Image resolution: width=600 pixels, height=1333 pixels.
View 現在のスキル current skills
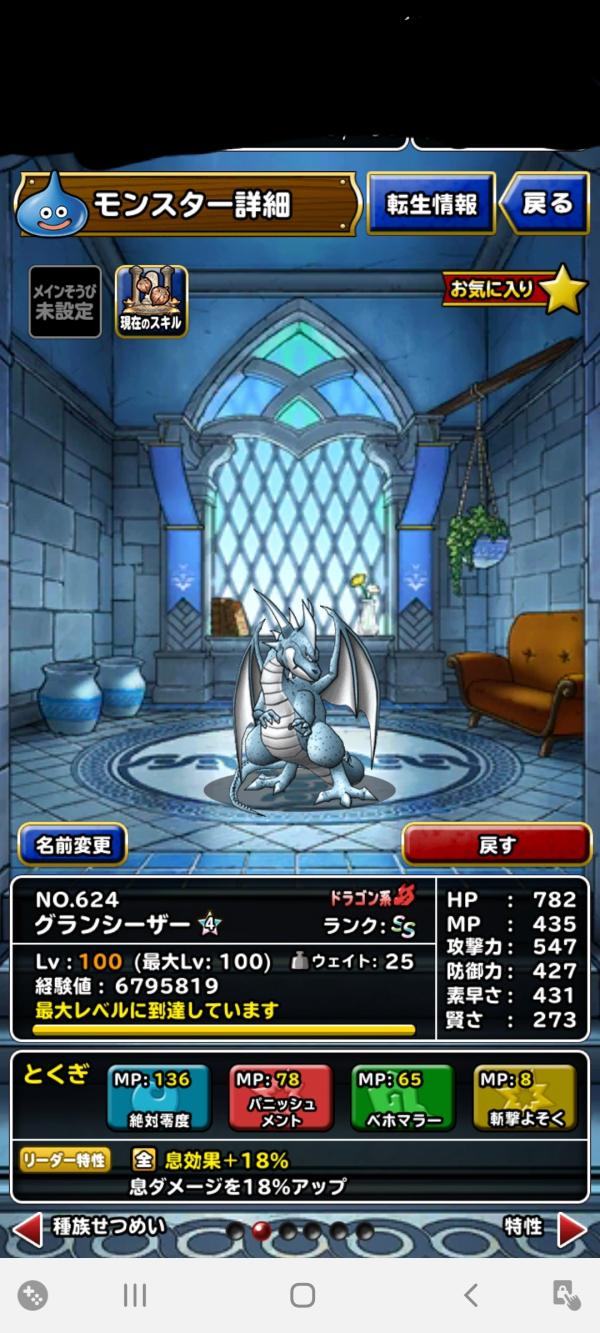point(151,301)
